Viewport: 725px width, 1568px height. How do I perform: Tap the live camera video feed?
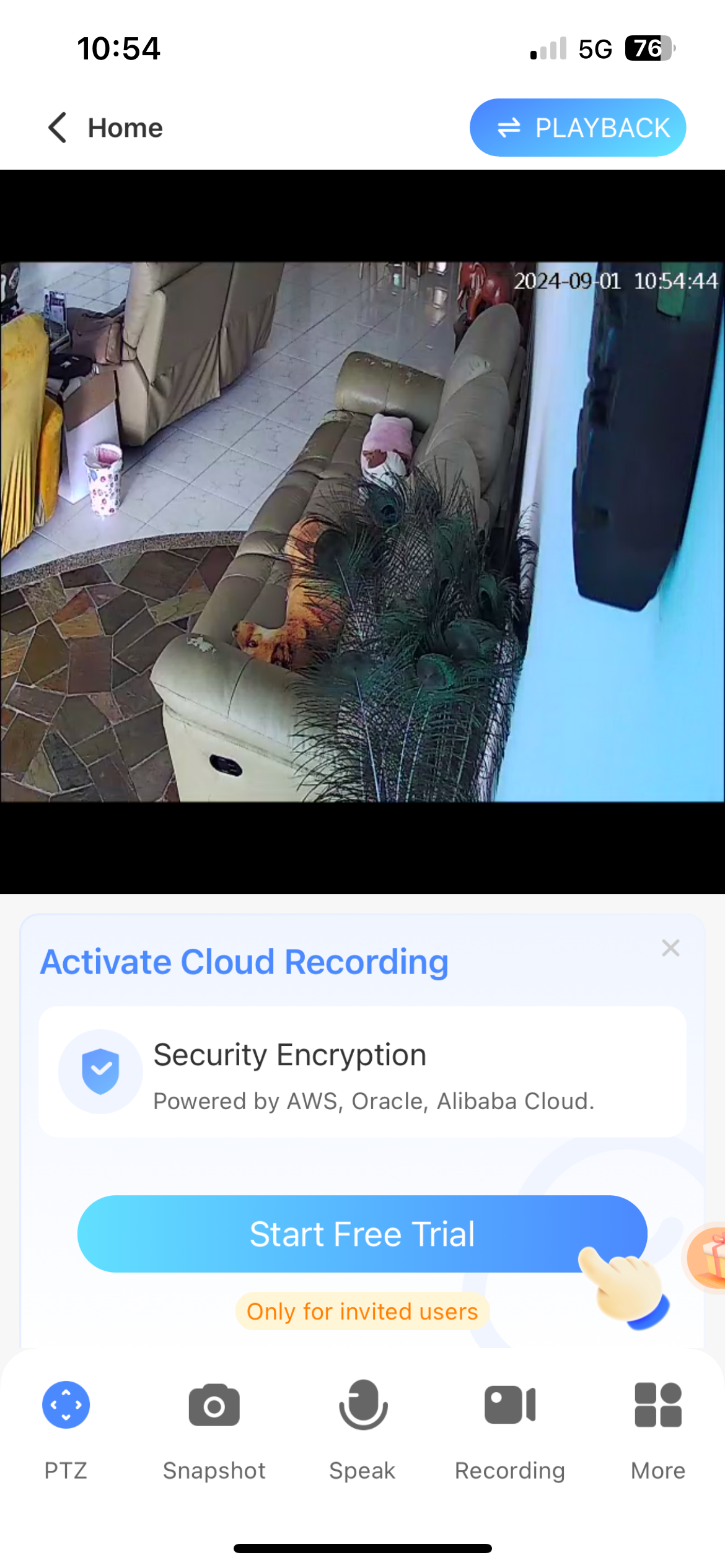tap(362, 531)
